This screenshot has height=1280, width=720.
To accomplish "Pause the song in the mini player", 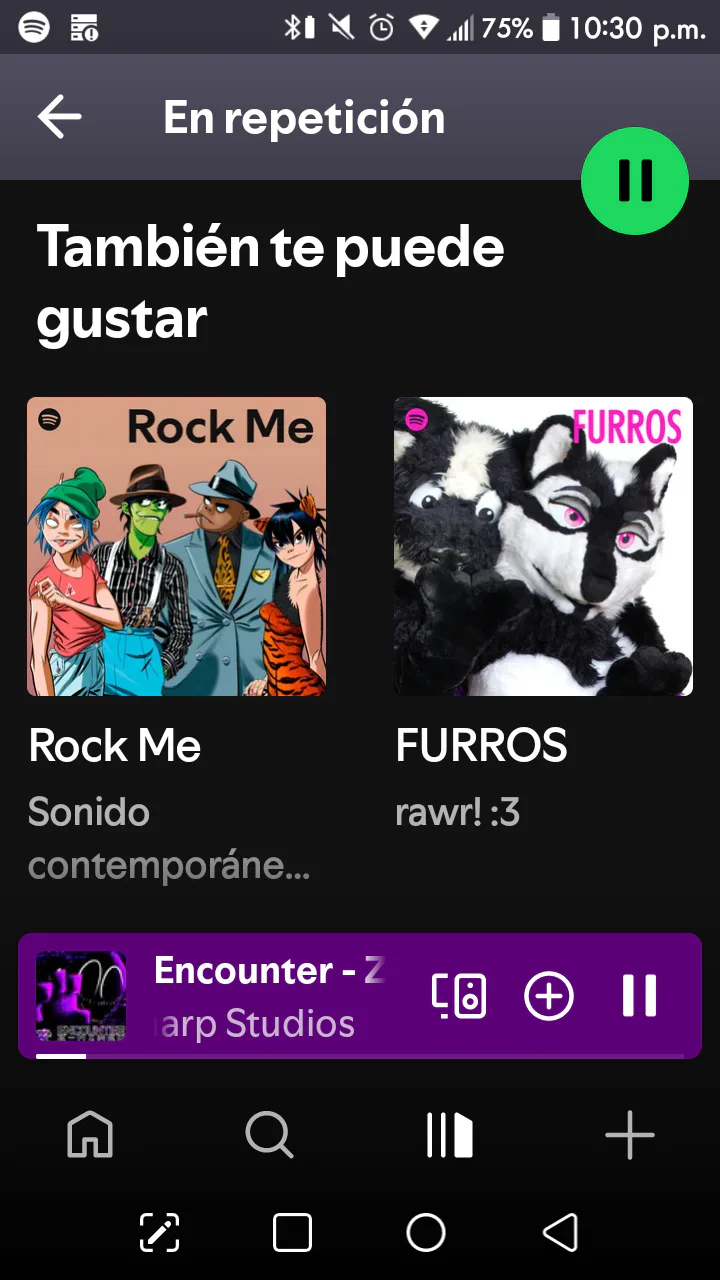I will (x=639, y=996).
